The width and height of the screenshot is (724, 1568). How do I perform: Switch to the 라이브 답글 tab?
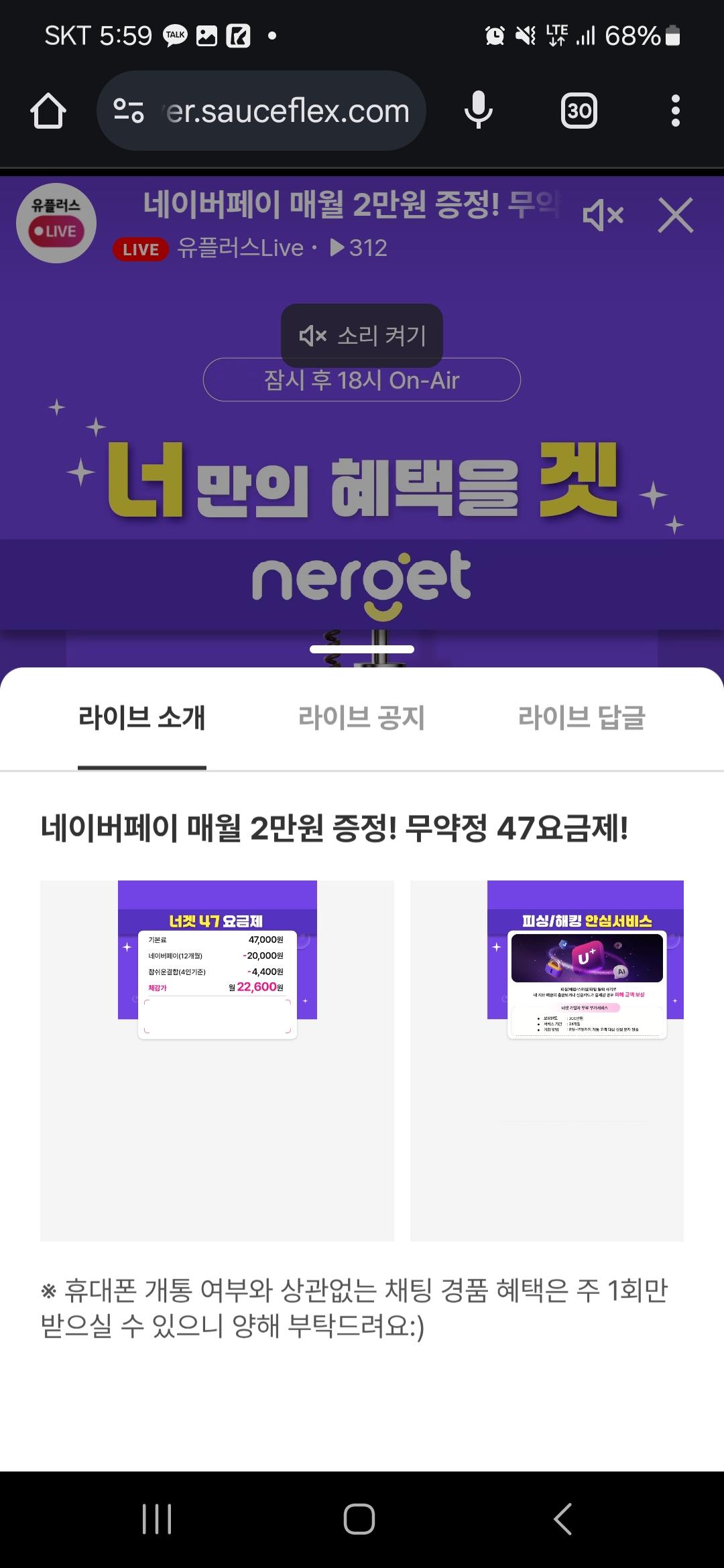tap(581, 718)
